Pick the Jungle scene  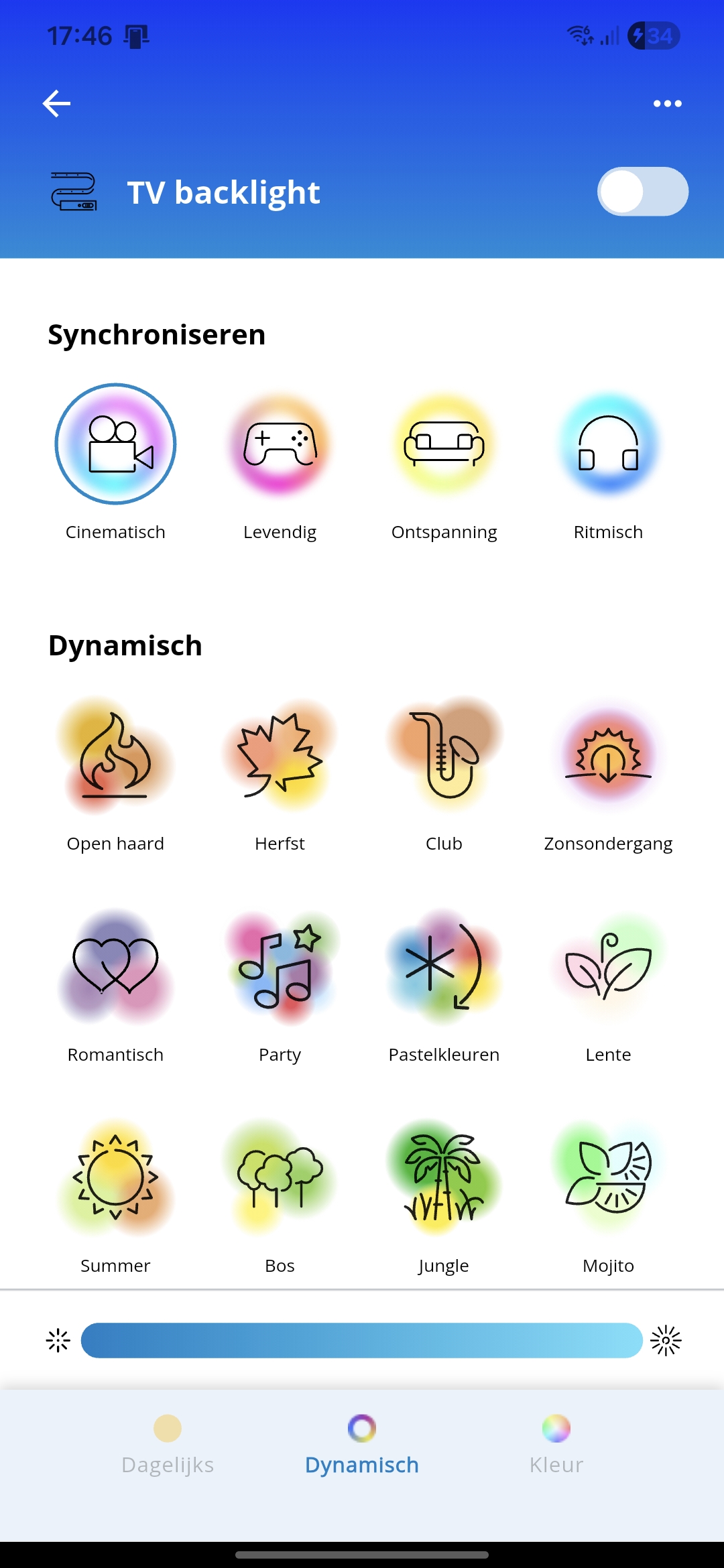(x=444, y=1177)
